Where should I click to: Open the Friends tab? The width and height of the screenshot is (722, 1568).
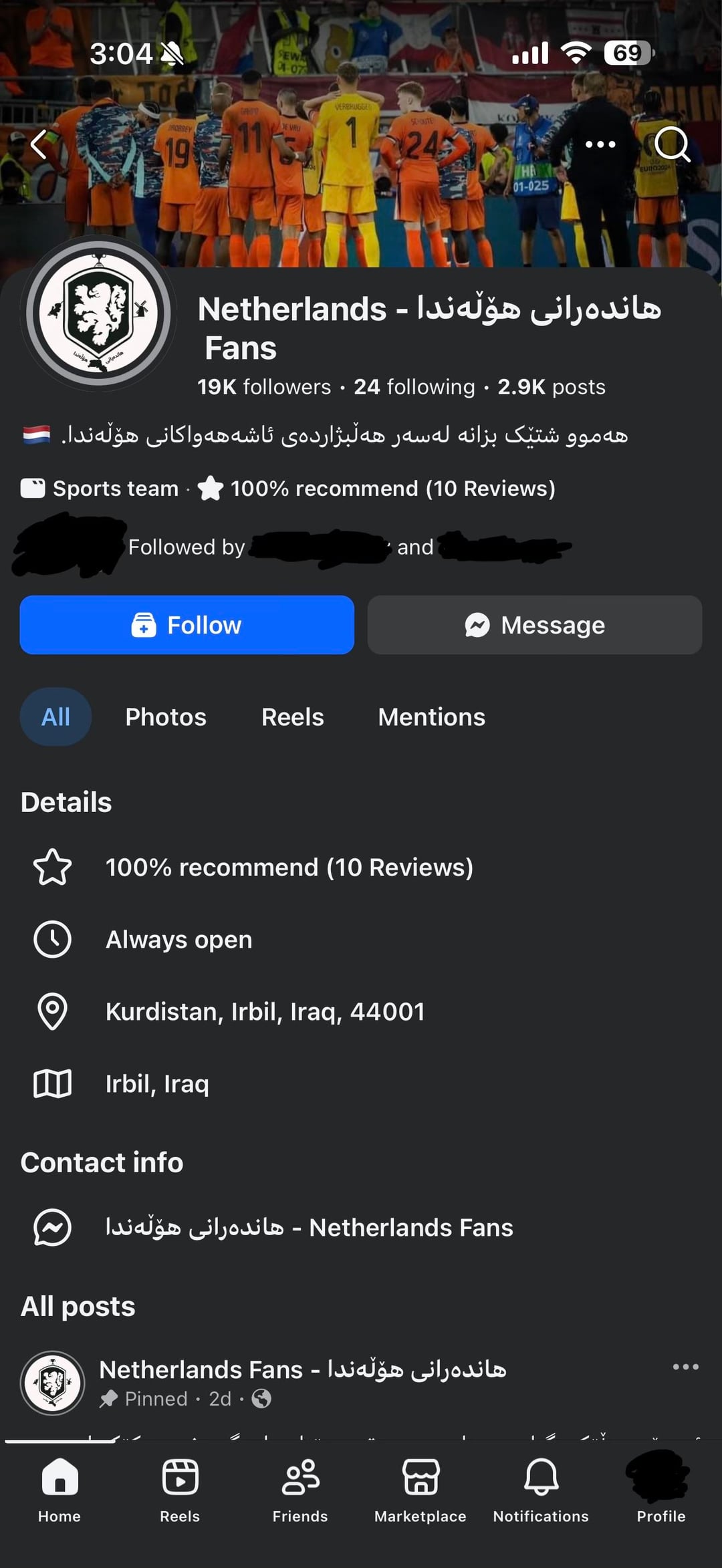point(300,1490)
